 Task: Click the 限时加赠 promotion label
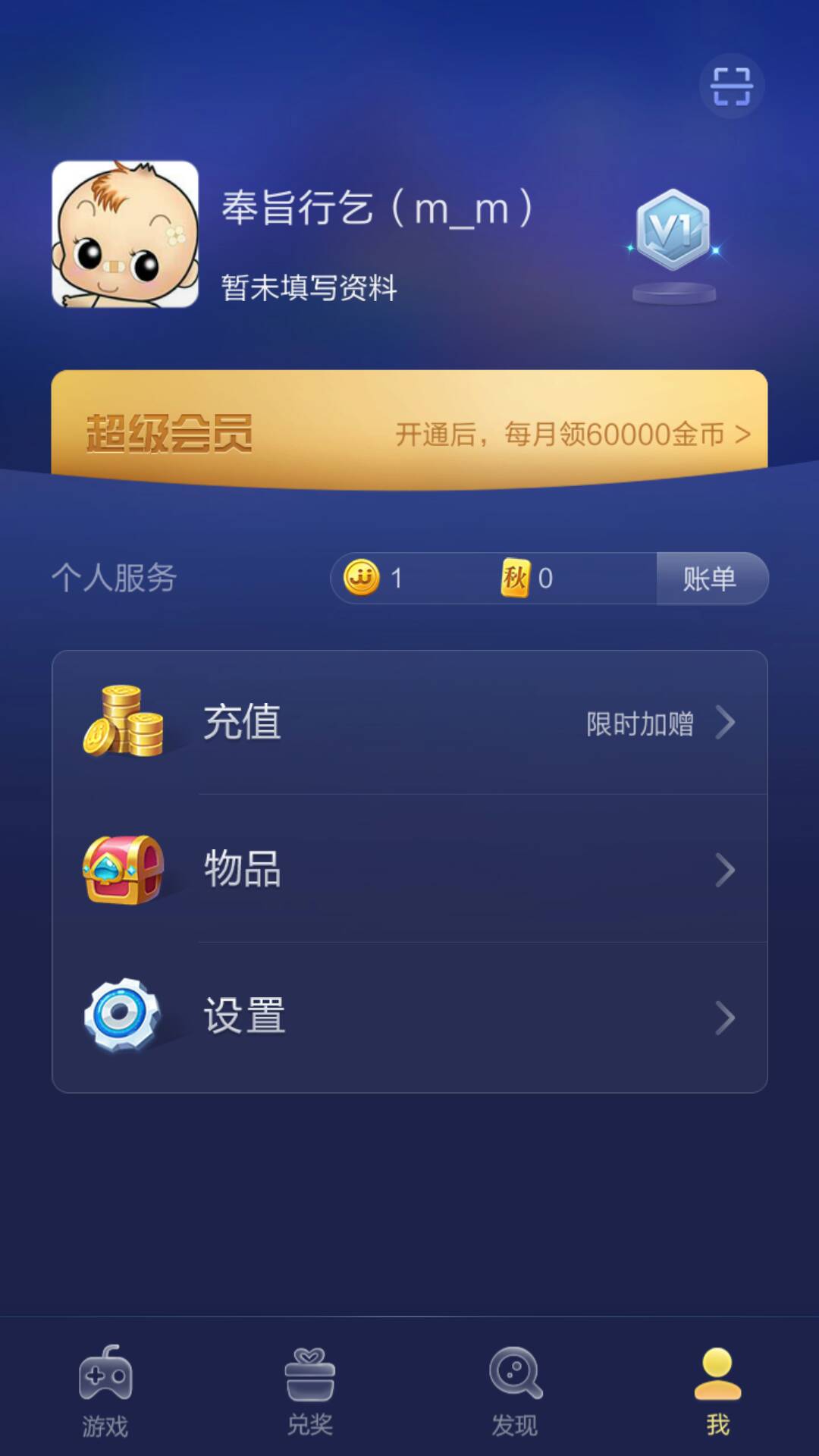[x=641, y=724]
